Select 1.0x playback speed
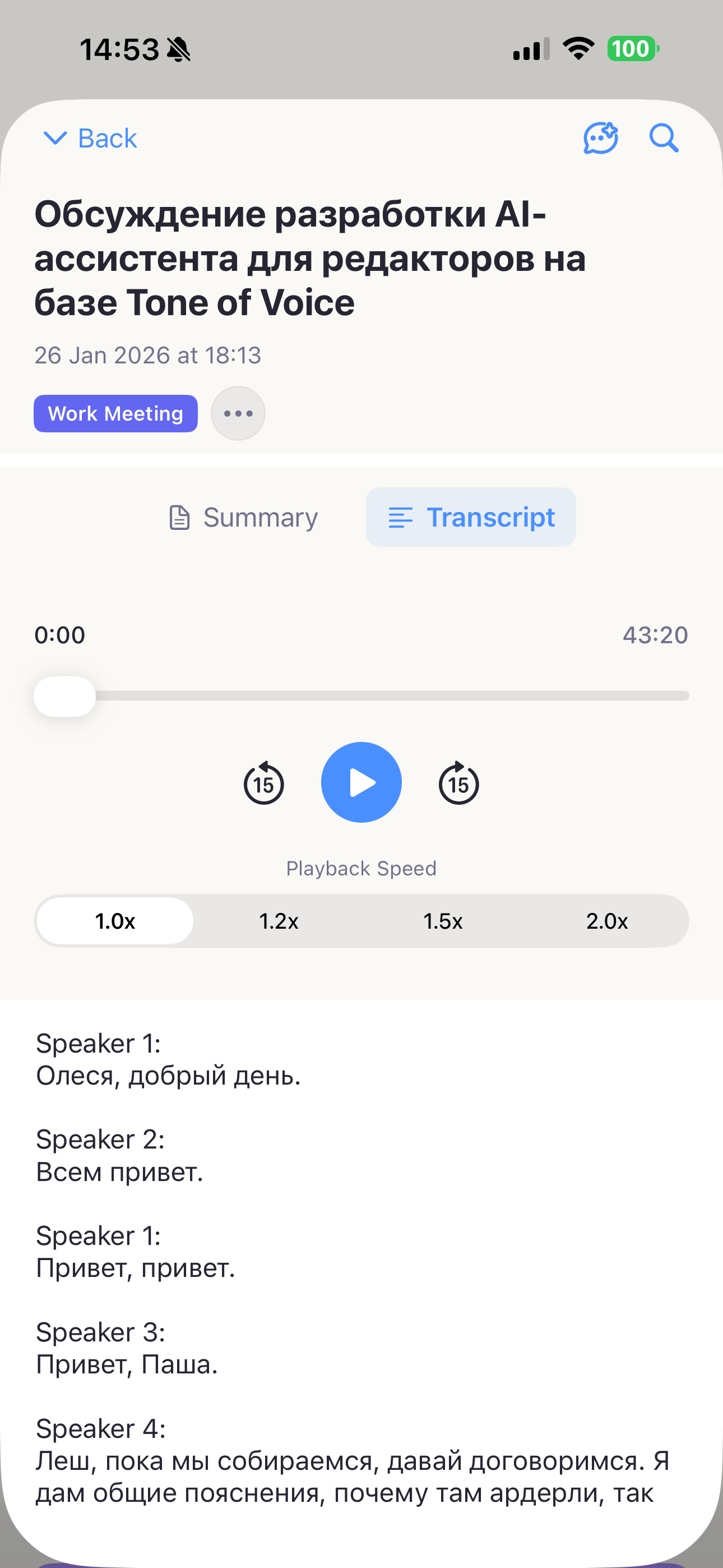This screenshot has width=723, height=1568. click(114, 921)
